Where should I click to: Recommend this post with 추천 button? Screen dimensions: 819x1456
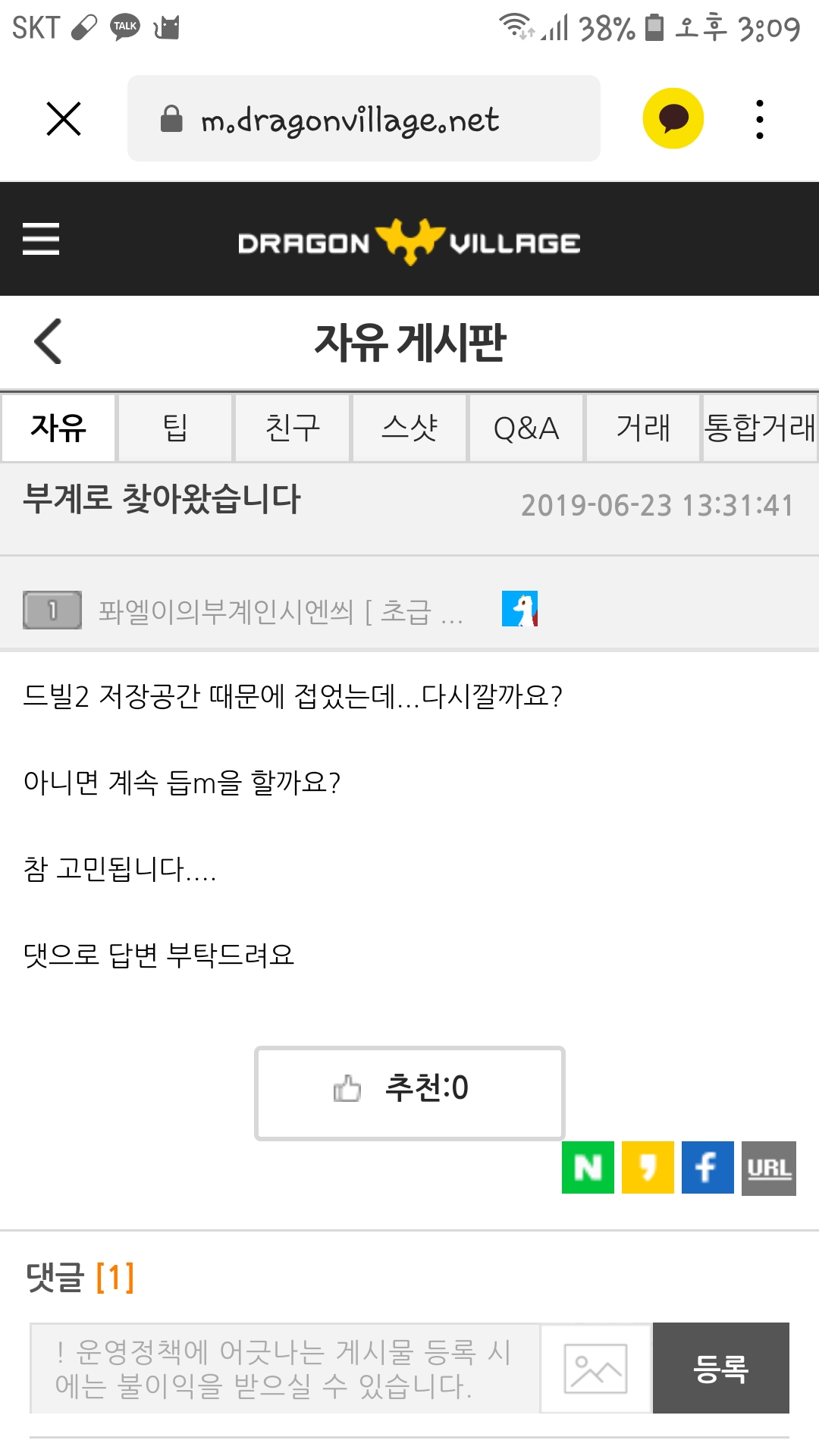click(409, 1093)
